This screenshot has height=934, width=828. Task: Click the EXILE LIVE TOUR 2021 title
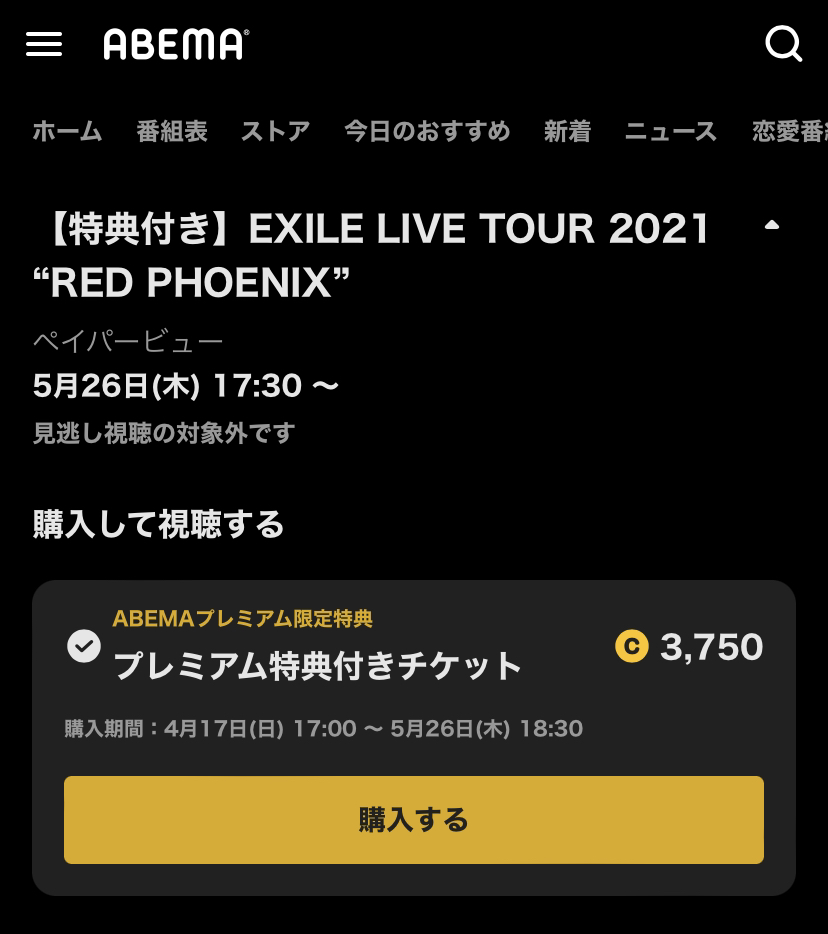370,255
